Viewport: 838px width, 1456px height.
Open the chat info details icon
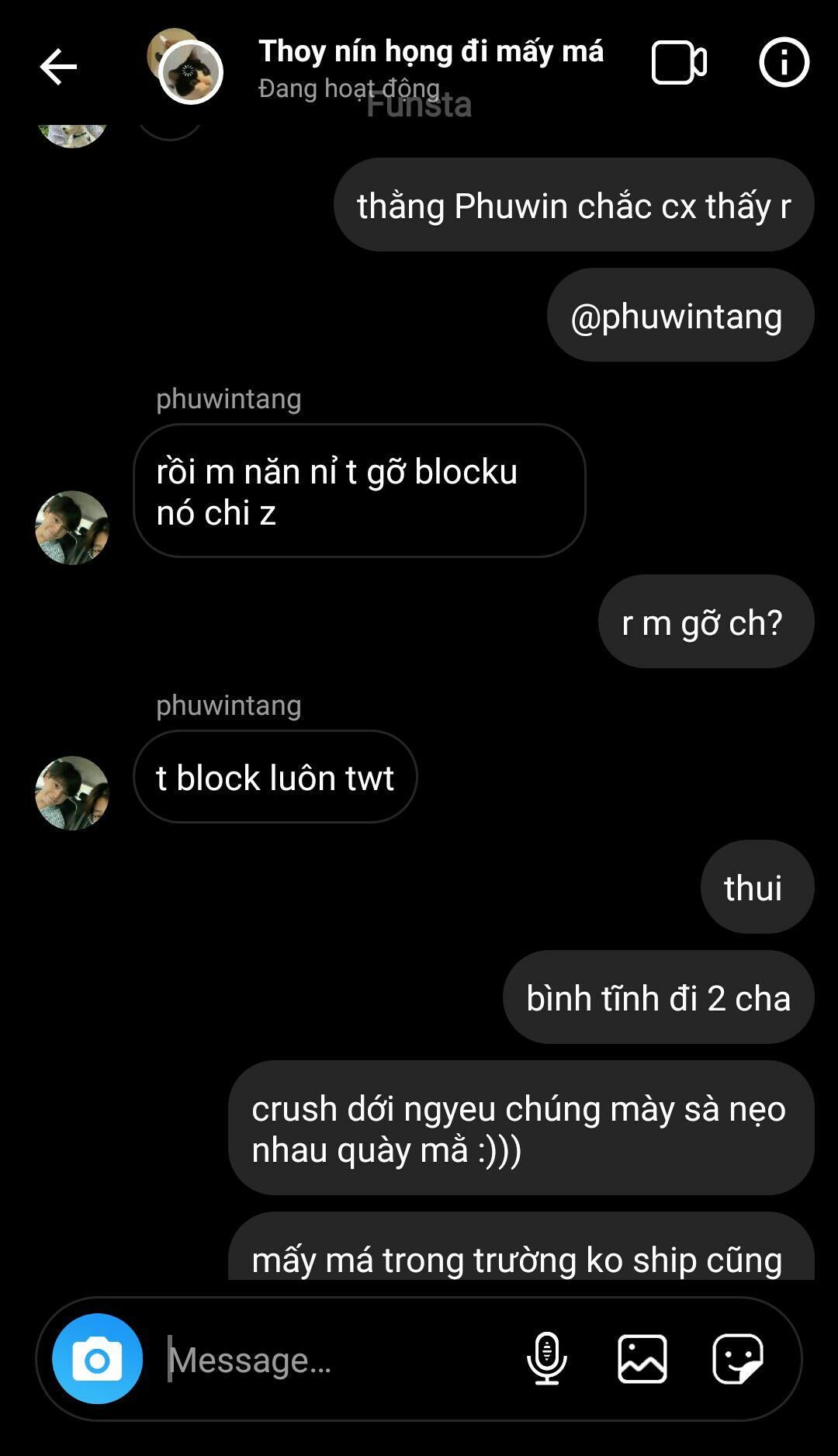[x=784, y=62]
